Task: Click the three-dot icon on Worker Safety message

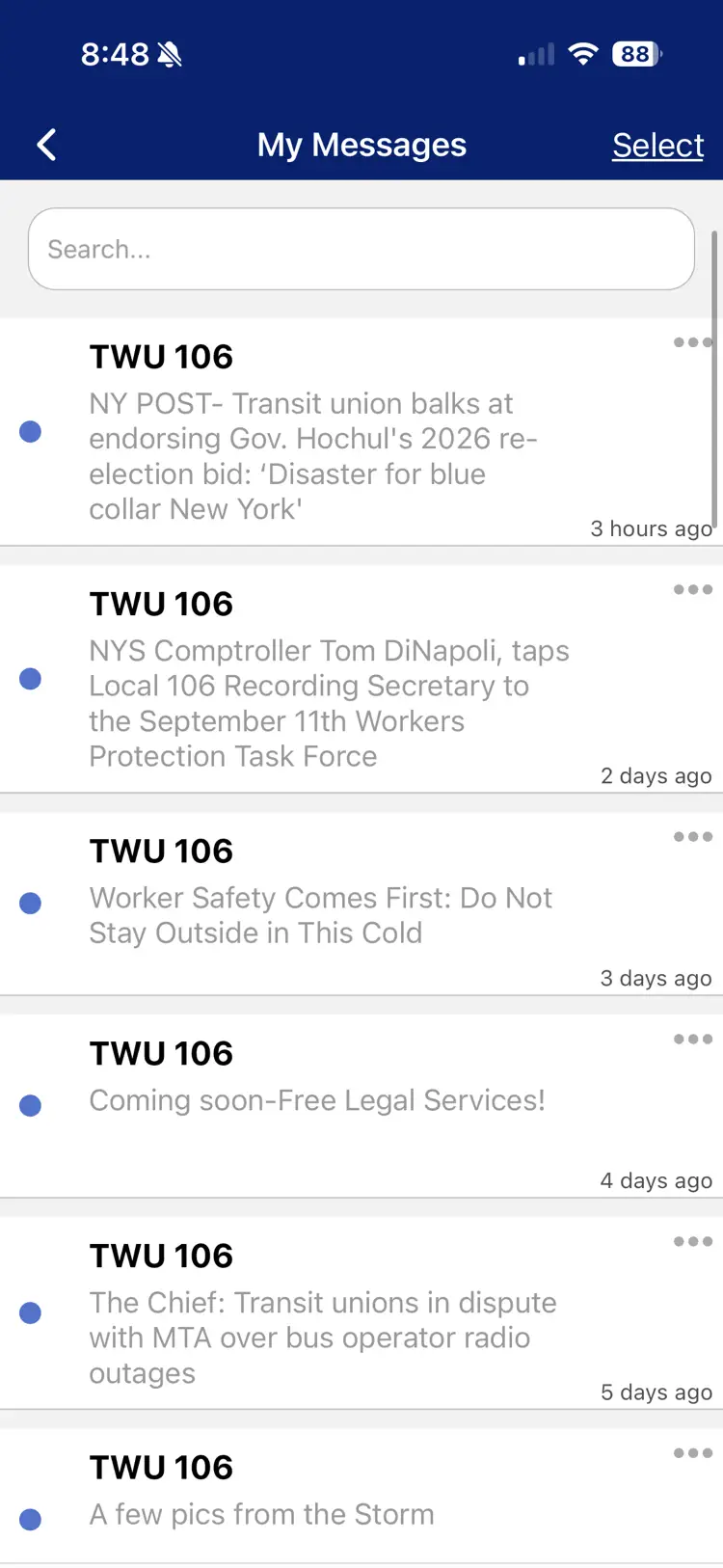Action: click(692, 836)
